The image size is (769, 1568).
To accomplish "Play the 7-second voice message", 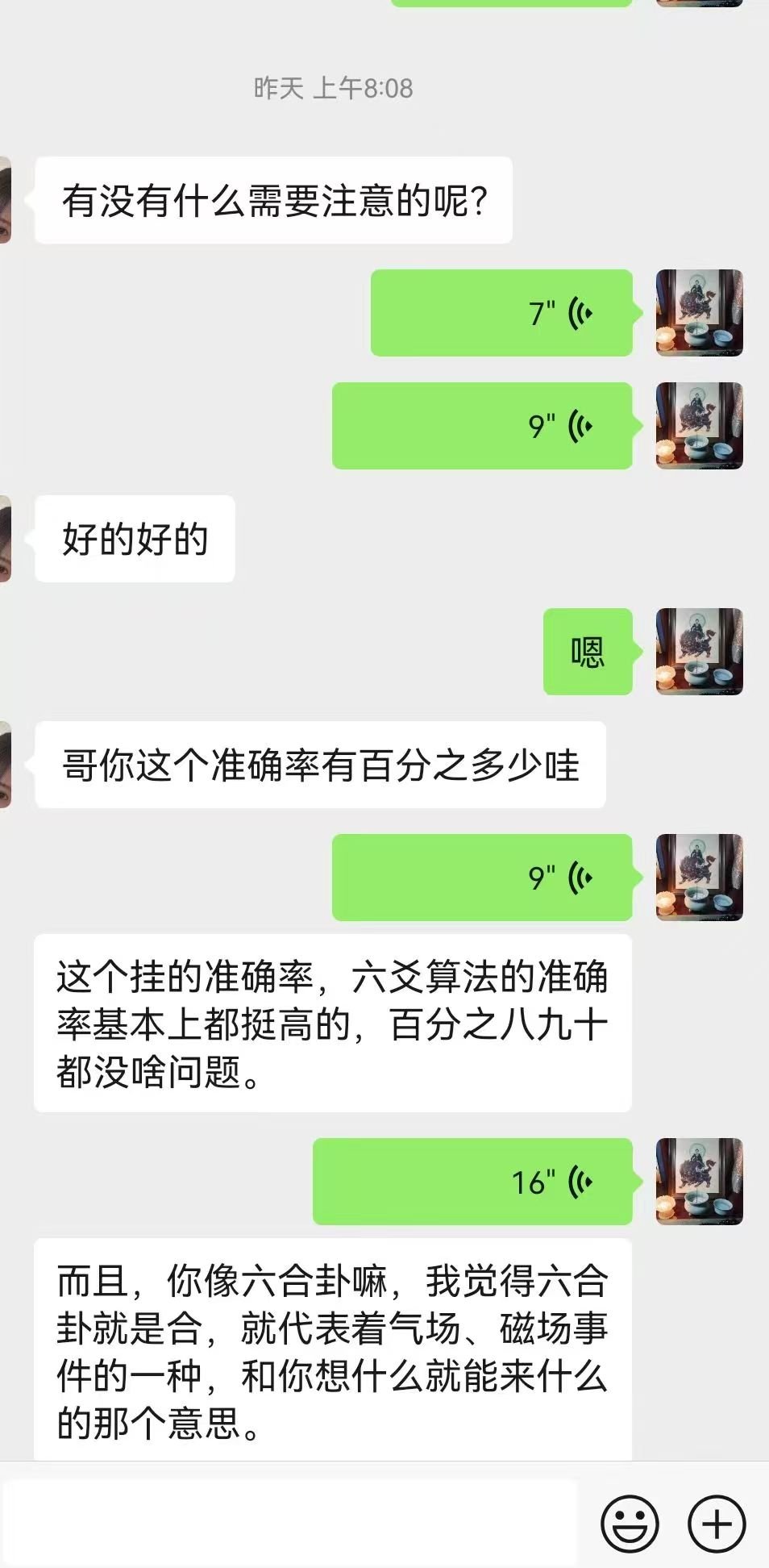I will (501, 313).
